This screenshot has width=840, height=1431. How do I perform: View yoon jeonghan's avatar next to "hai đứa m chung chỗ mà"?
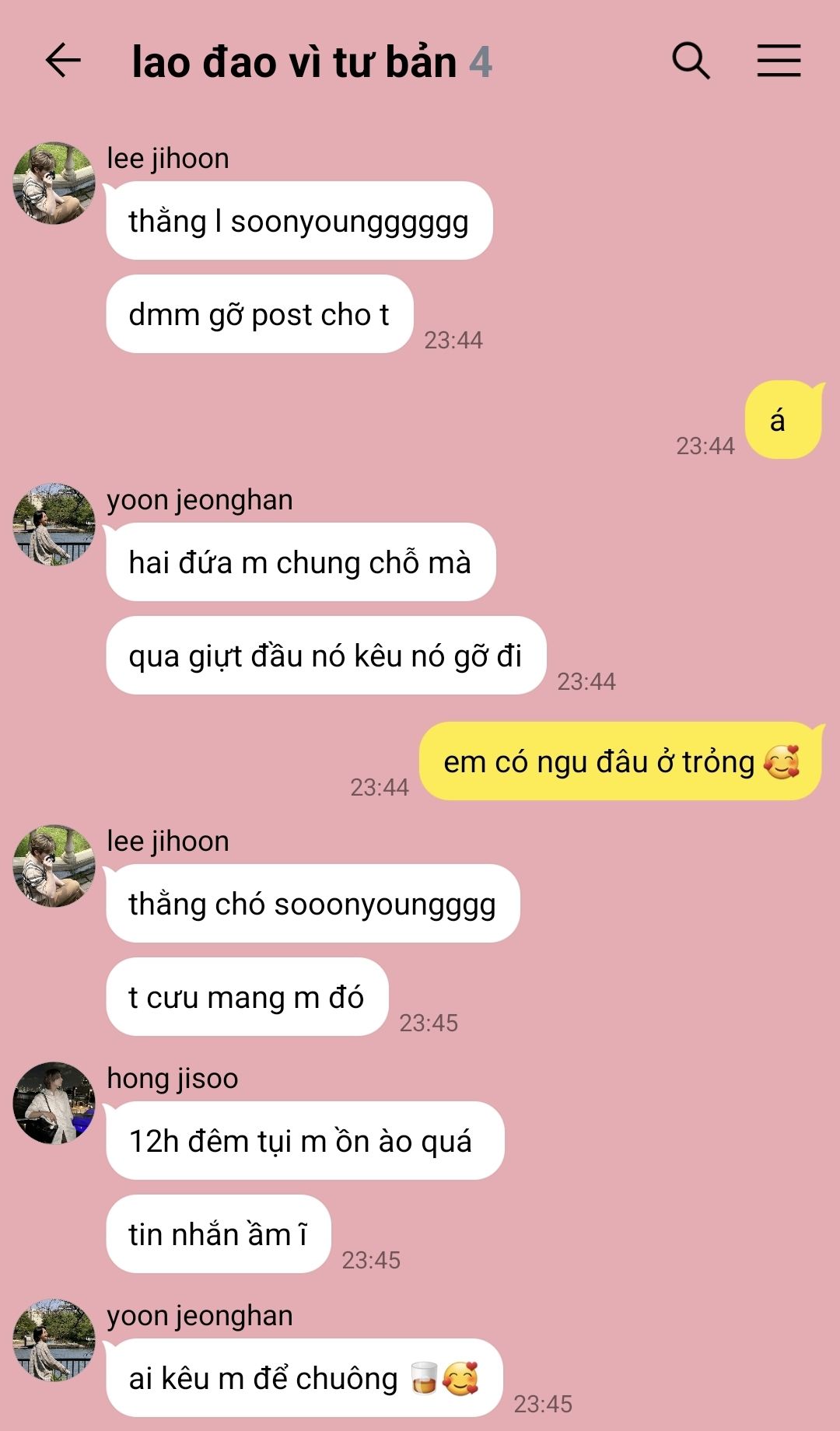tap(54, 524)
